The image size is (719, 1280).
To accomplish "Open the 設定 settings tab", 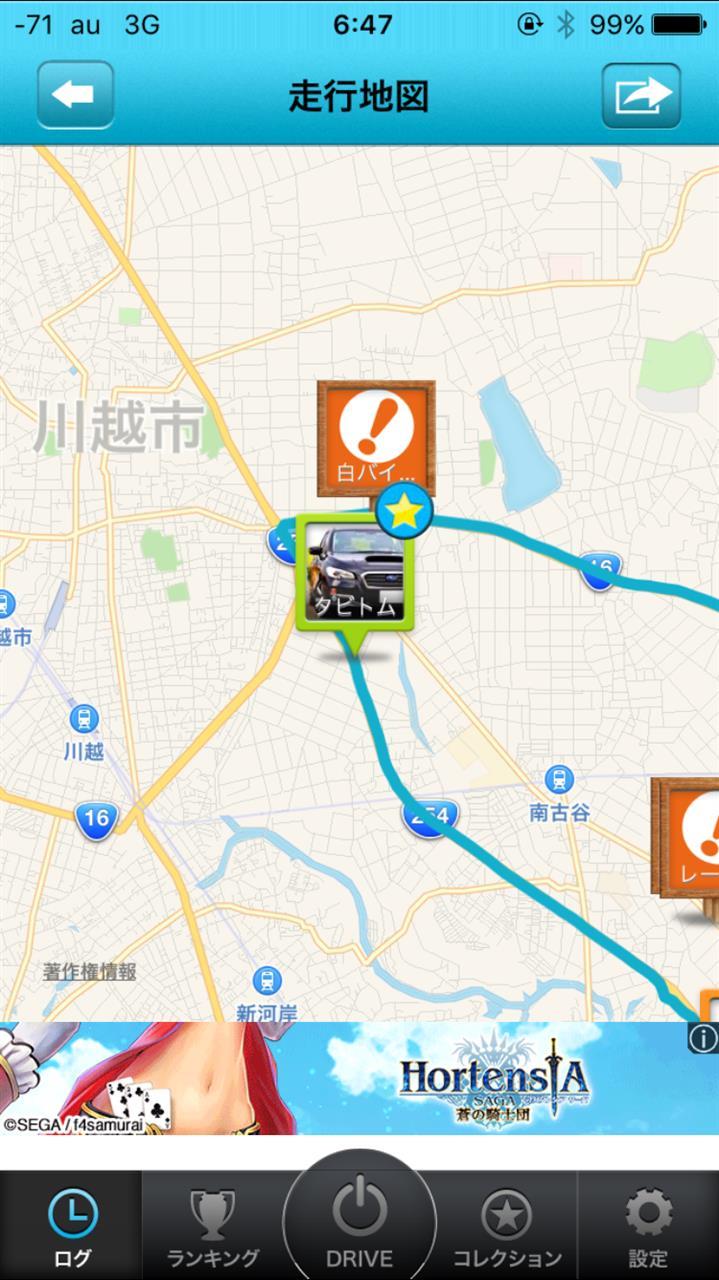I will (x=648, y=1227).
